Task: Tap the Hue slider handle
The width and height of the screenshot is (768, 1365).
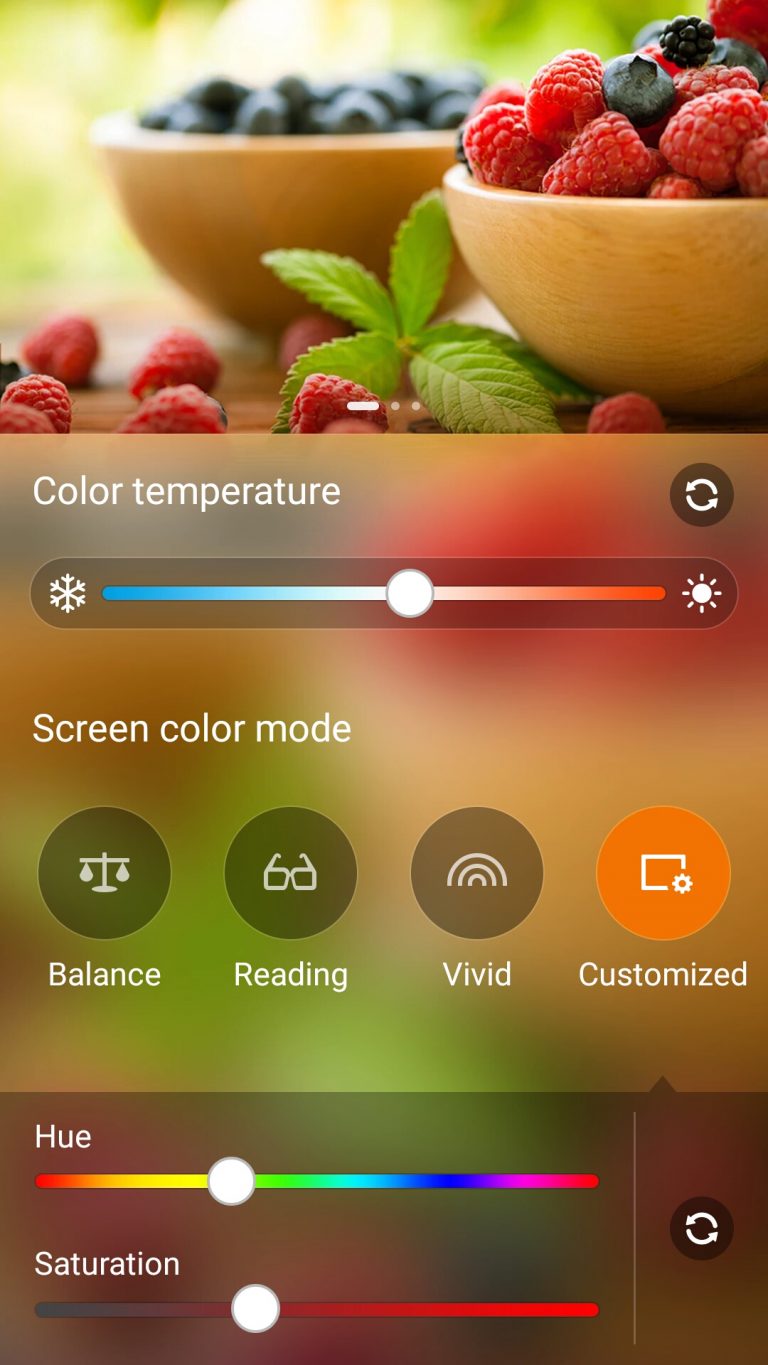Action: tap(231, 1181)
